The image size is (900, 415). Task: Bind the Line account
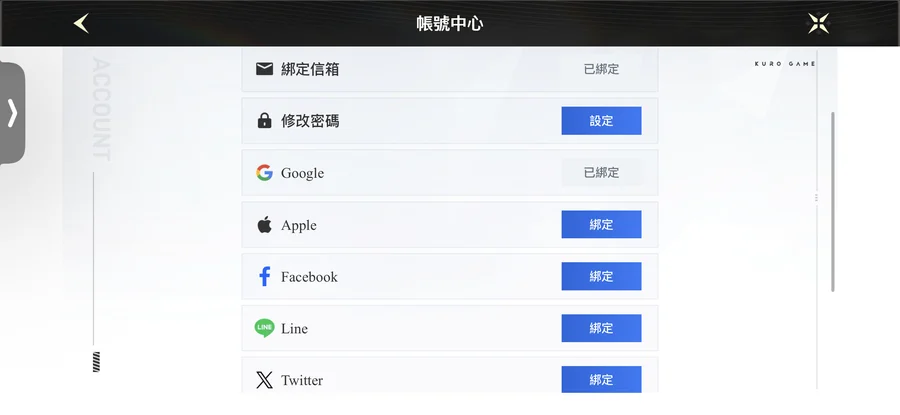coord(601,328)
